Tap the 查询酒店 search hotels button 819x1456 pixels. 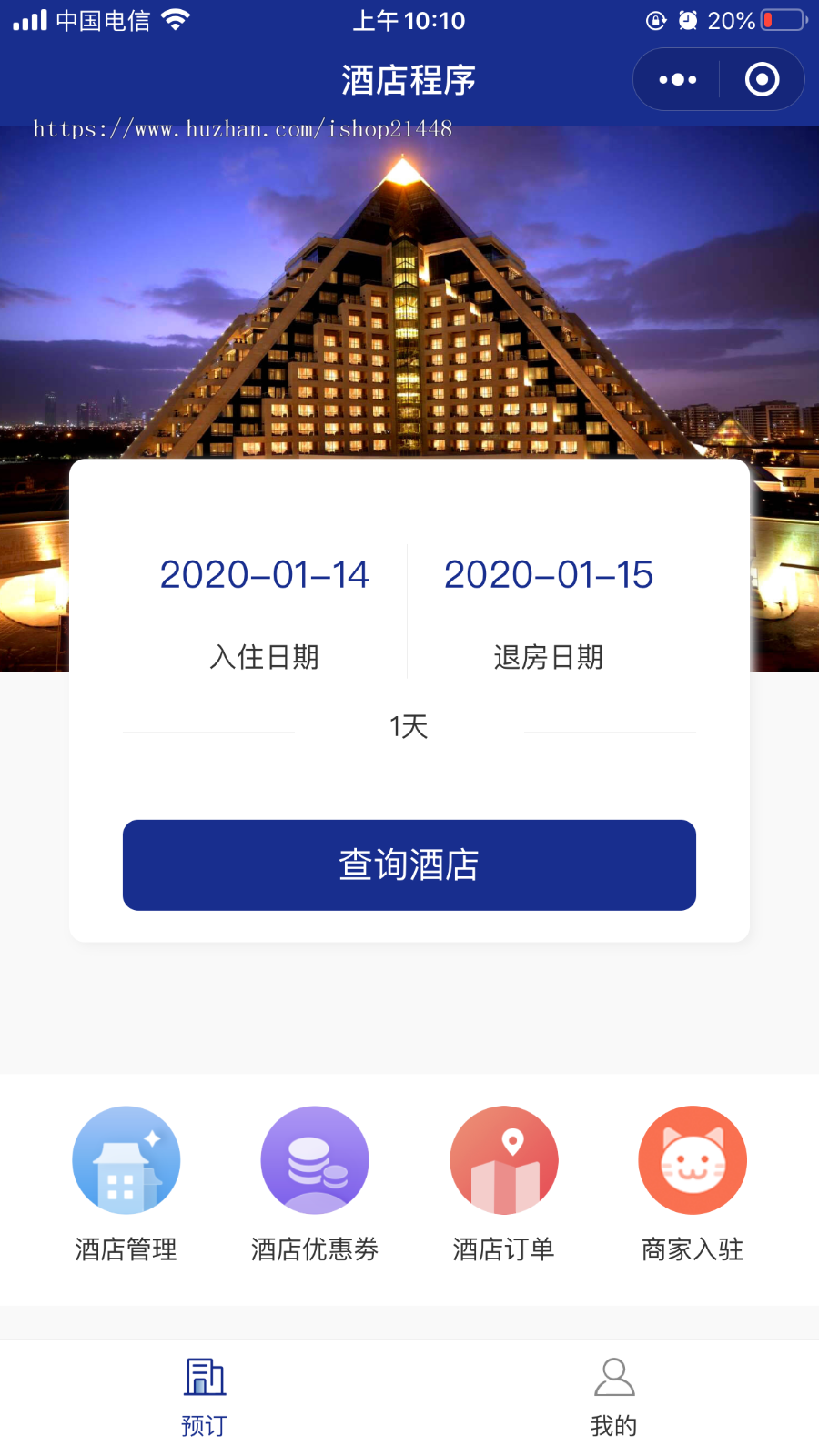click(409, 864)
